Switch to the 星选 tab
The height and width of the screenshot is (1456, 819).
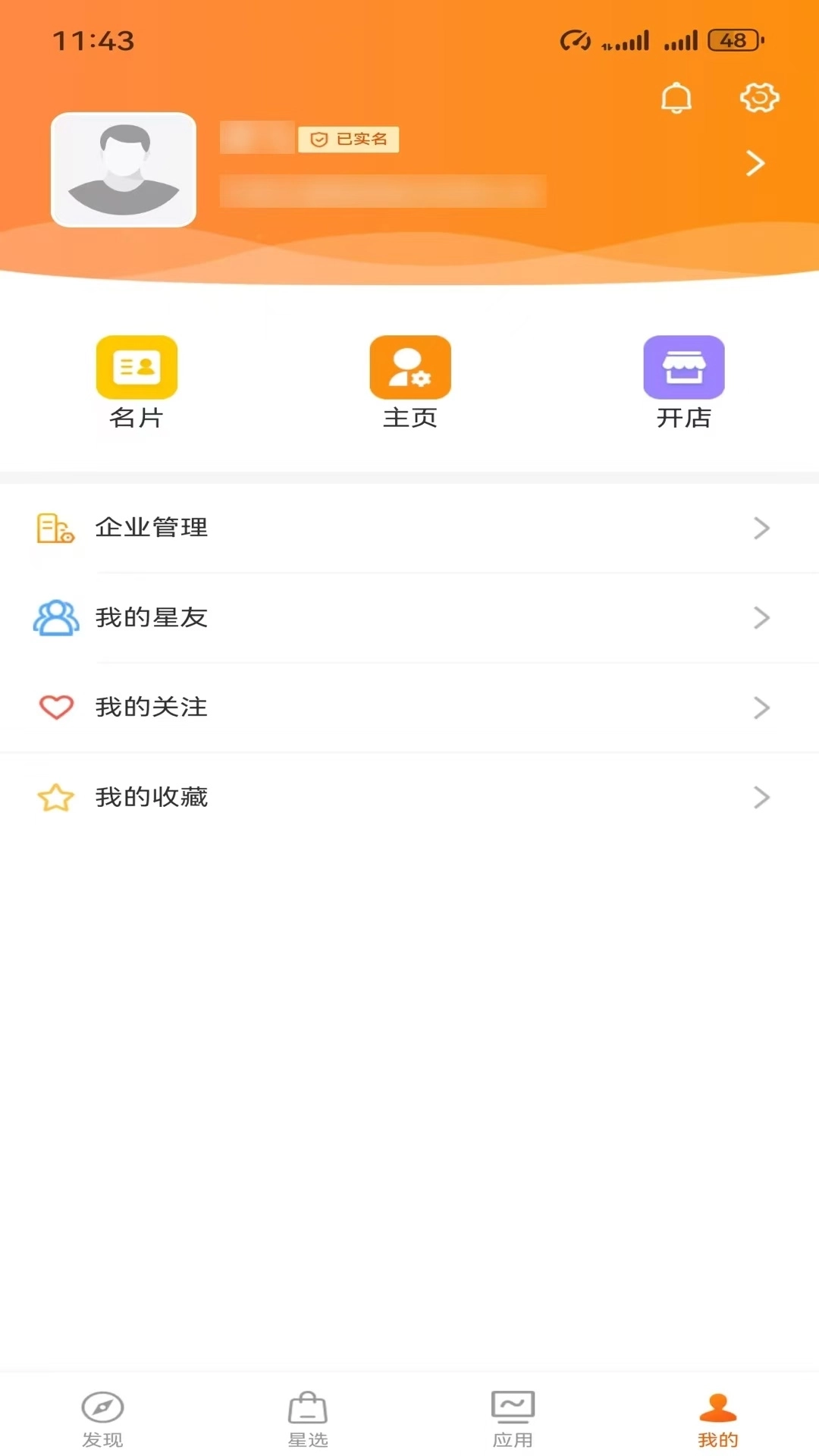coord(308,1418)
